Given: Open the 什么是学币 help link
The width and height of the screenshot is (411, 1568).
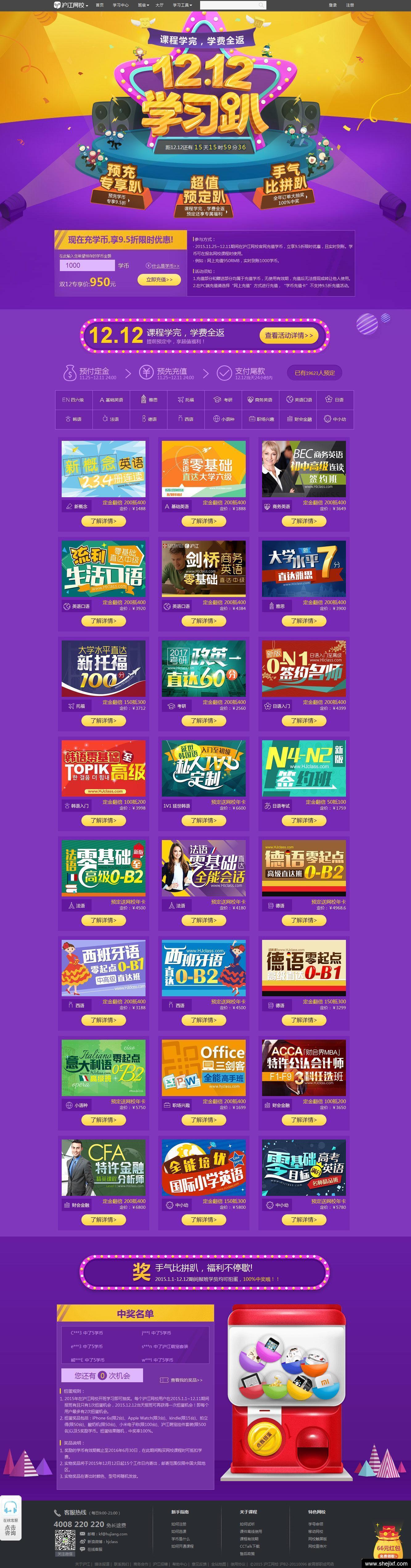Looking at the screenshot, I should [x=162, y=266].
